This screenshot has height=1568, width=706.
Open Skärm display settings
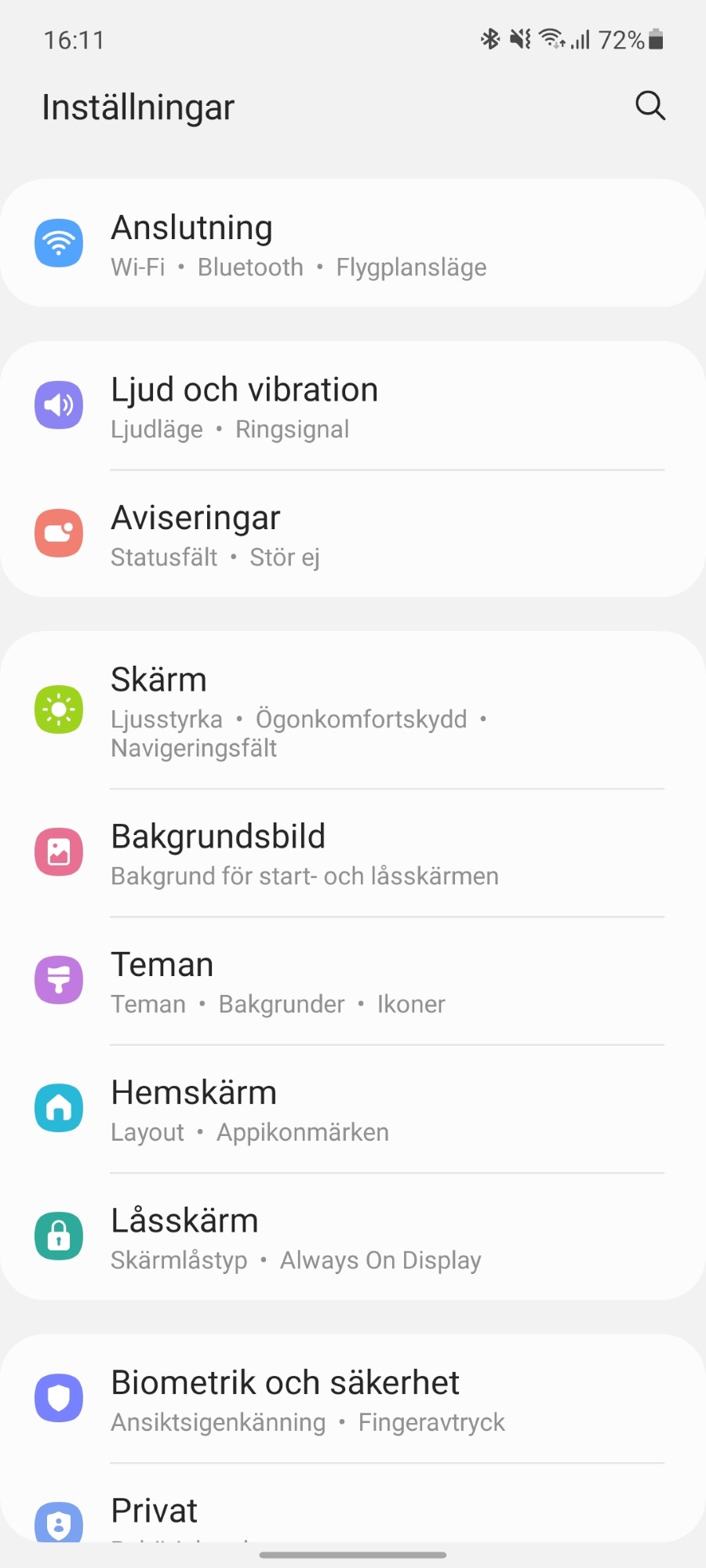coord(353,710)
